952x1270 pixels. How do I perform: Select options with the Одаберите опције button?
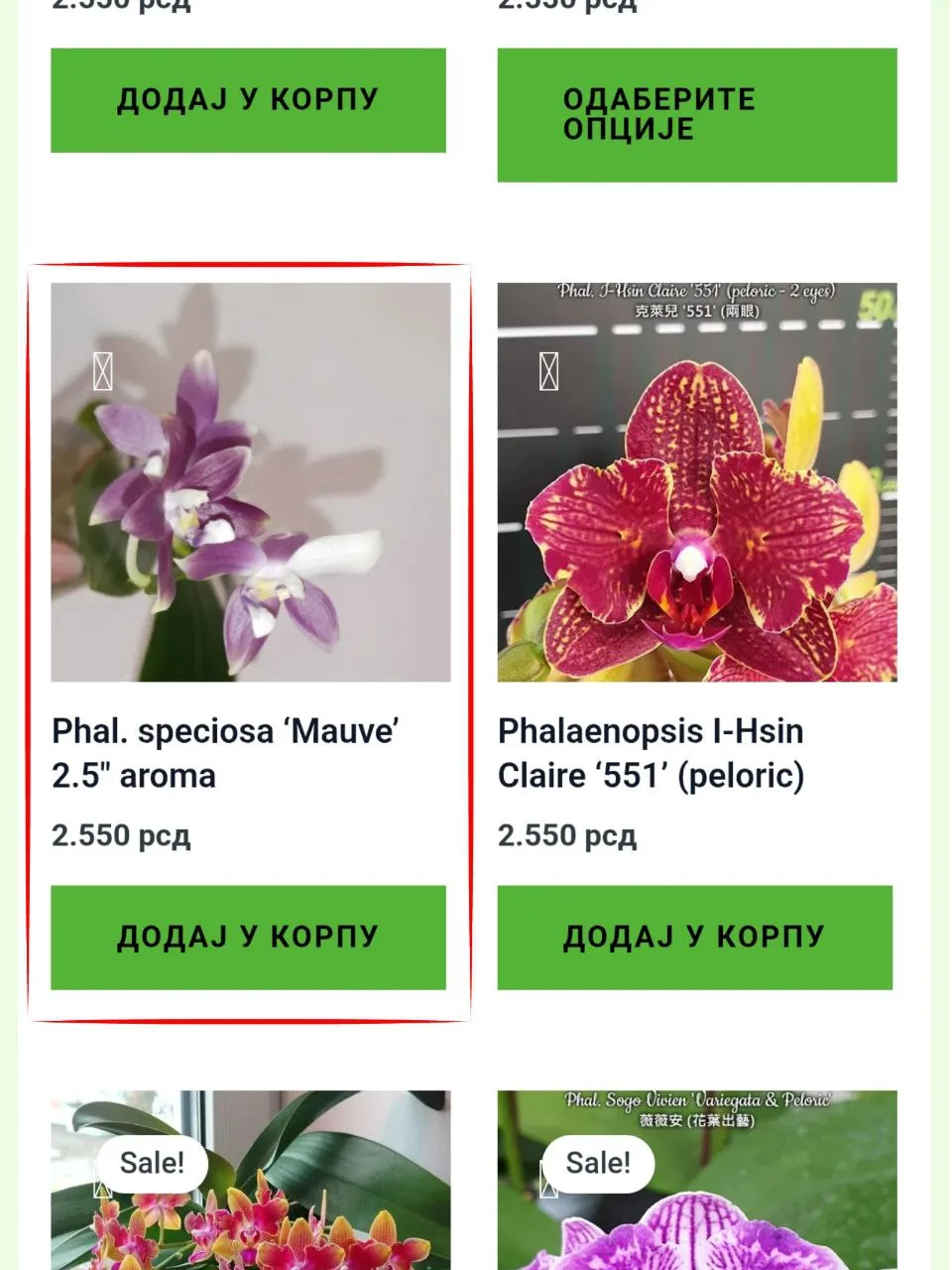tap(696, 114)
